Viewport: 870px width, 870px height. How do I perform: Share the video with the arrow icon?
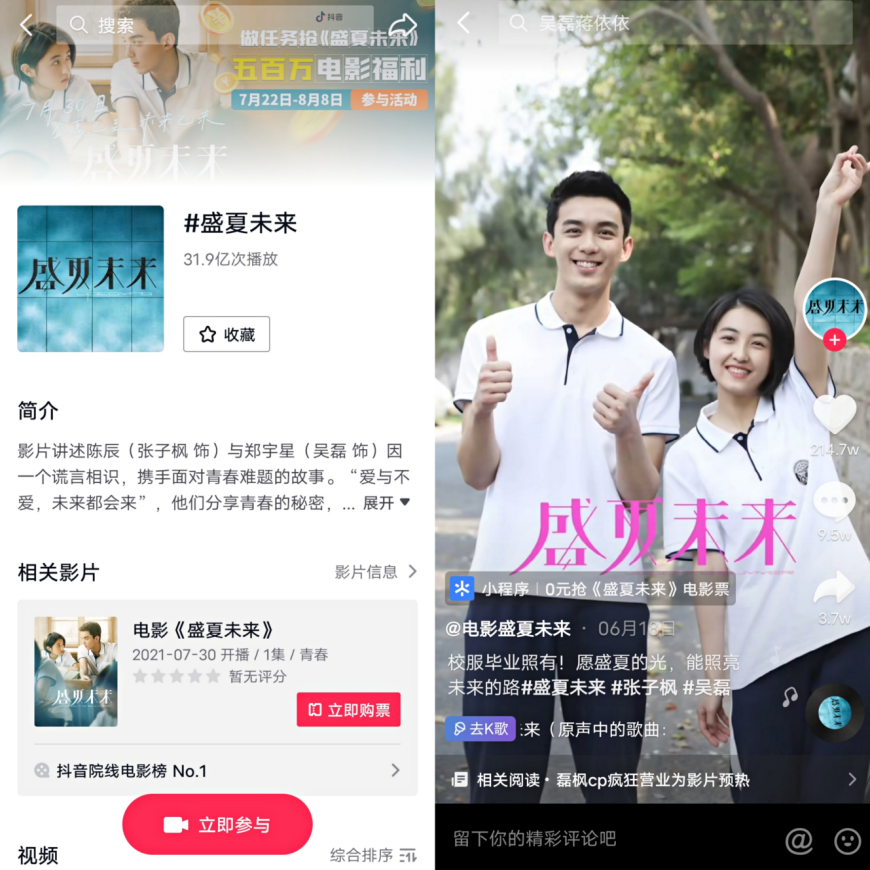pos(834,587)
